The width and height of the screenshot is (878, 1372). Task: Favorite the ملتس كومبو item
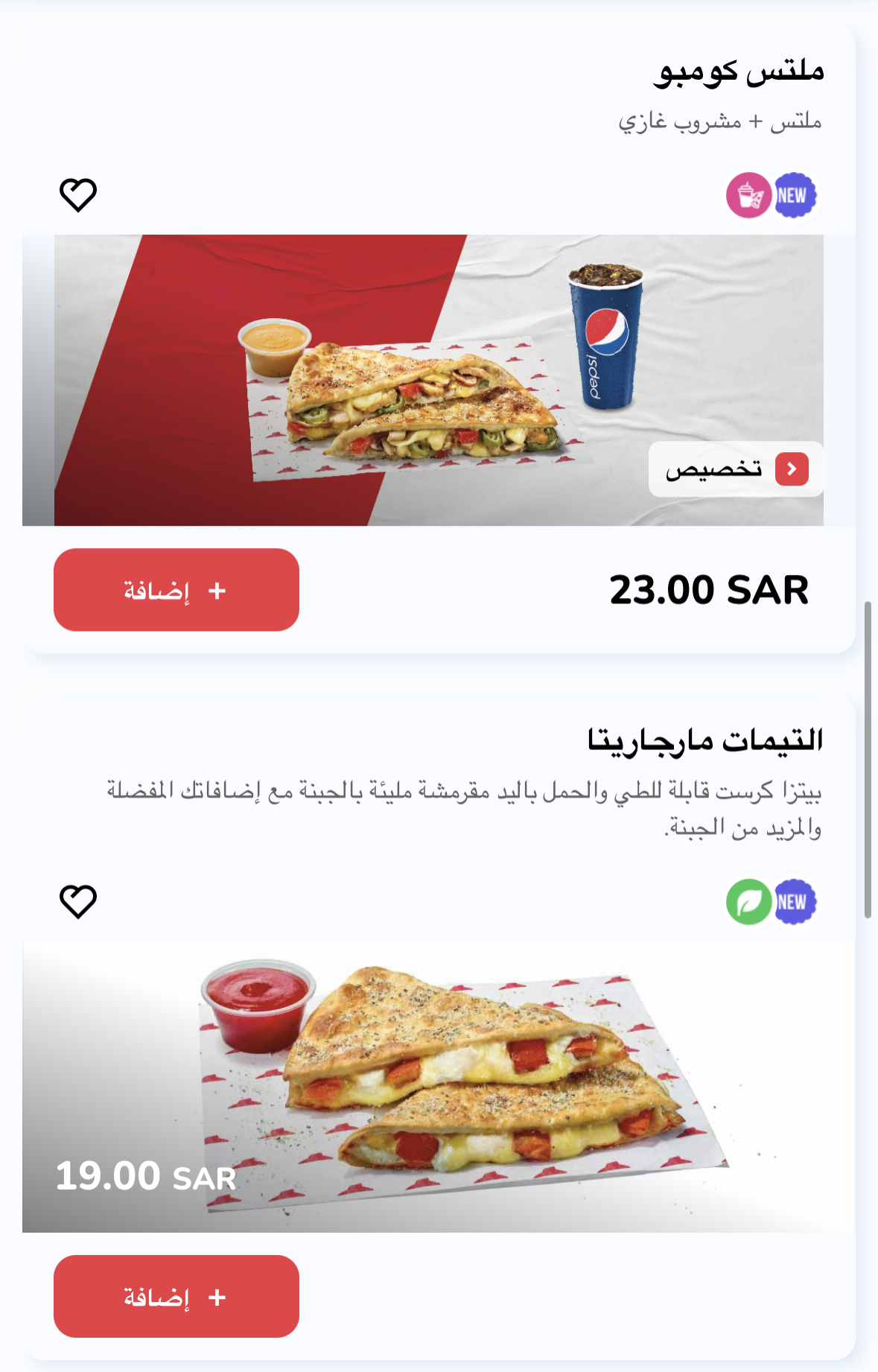[78, 195]
